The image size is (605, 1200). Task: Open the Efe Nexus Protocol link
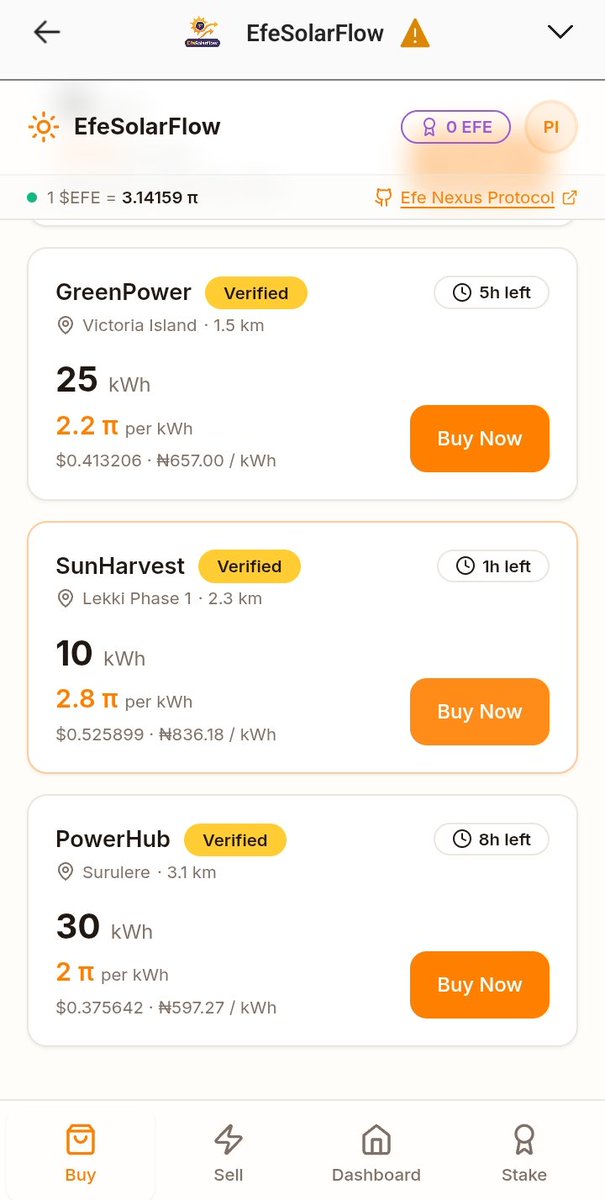(476, 197)
